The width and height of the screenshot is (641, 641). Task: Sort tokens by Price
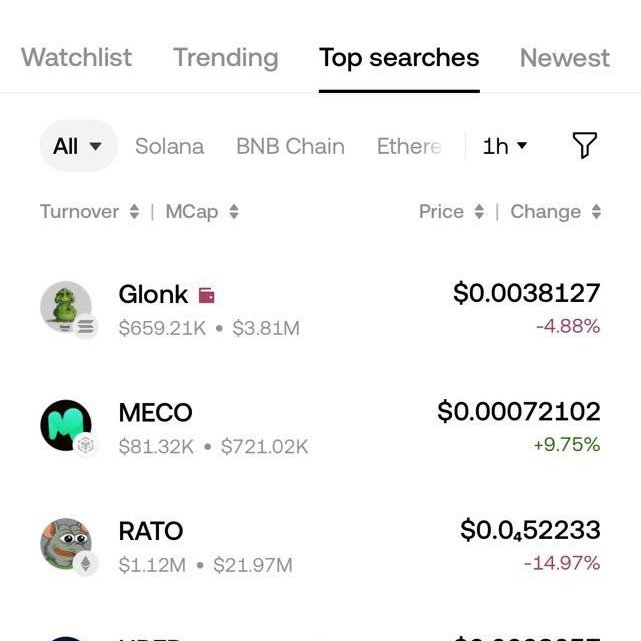(x=451, y=212)
